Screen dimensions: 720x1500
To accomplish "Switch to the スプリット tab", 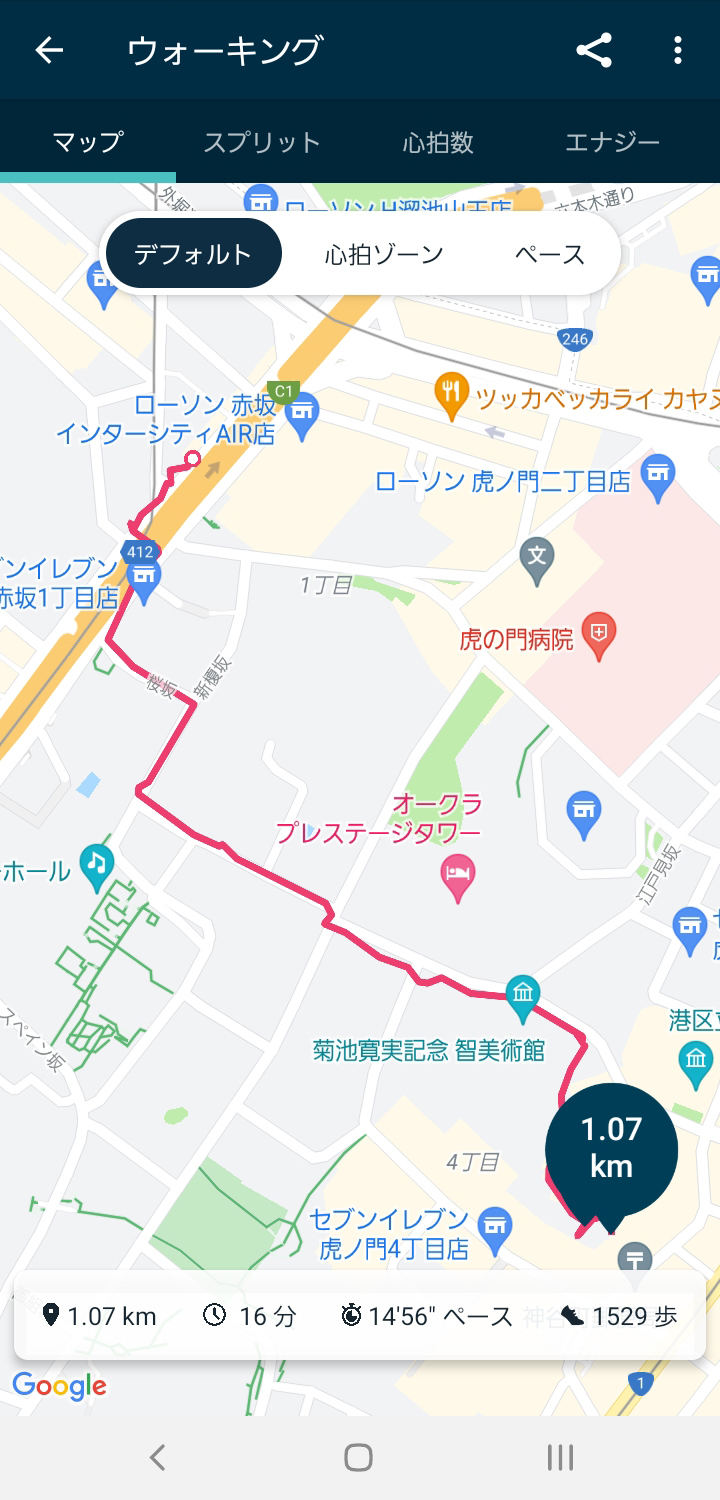I will pyautogui.click(x=262, y=142).
